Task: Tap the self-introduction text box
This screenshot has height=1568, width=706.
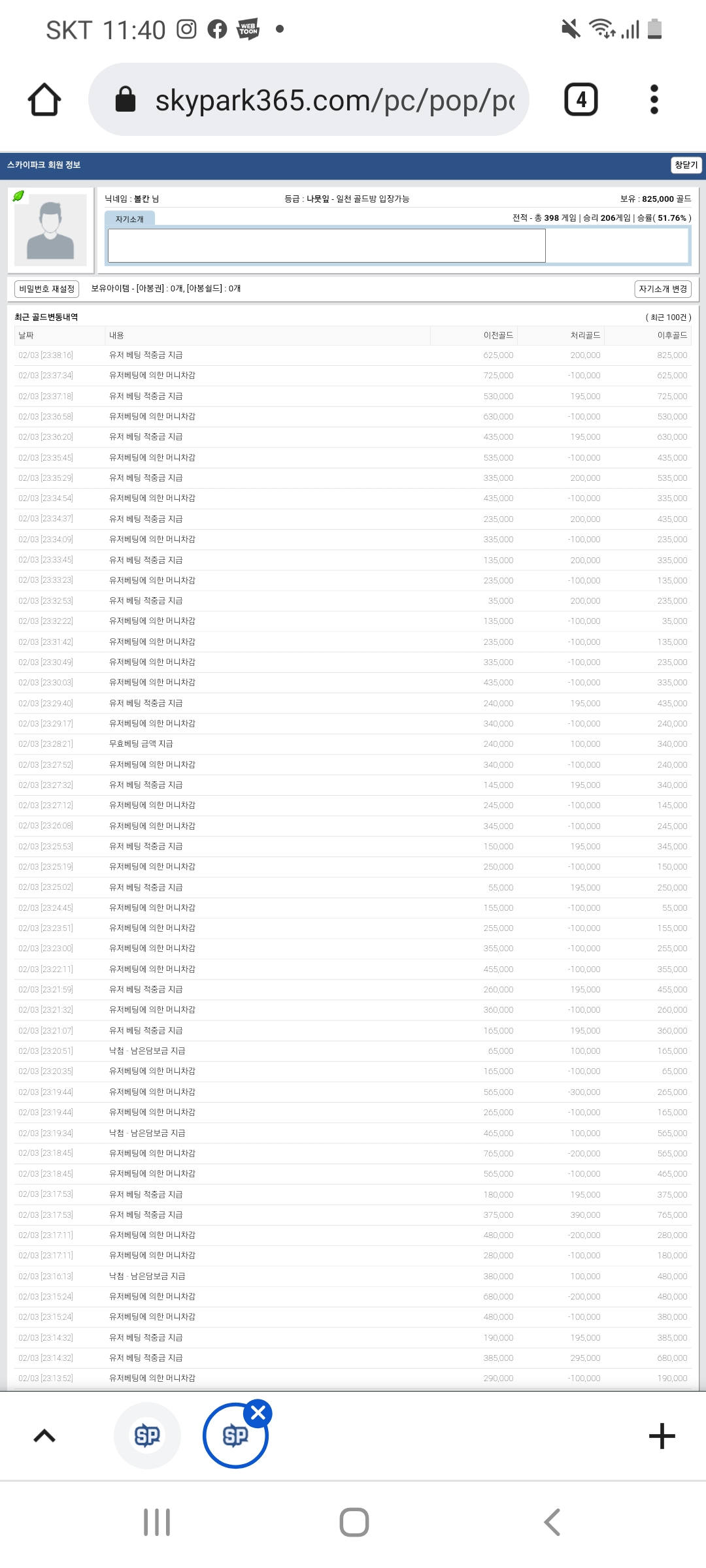Action: [327, 246]
